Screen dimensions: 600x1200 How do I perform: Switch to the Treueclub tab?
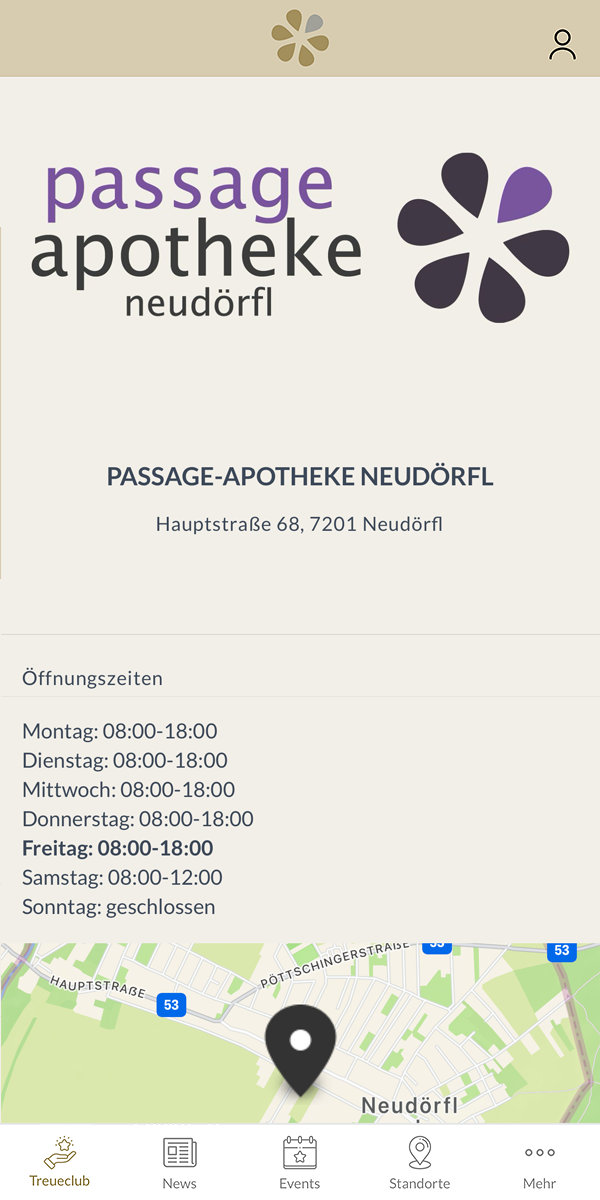(x=60, y=1160)
